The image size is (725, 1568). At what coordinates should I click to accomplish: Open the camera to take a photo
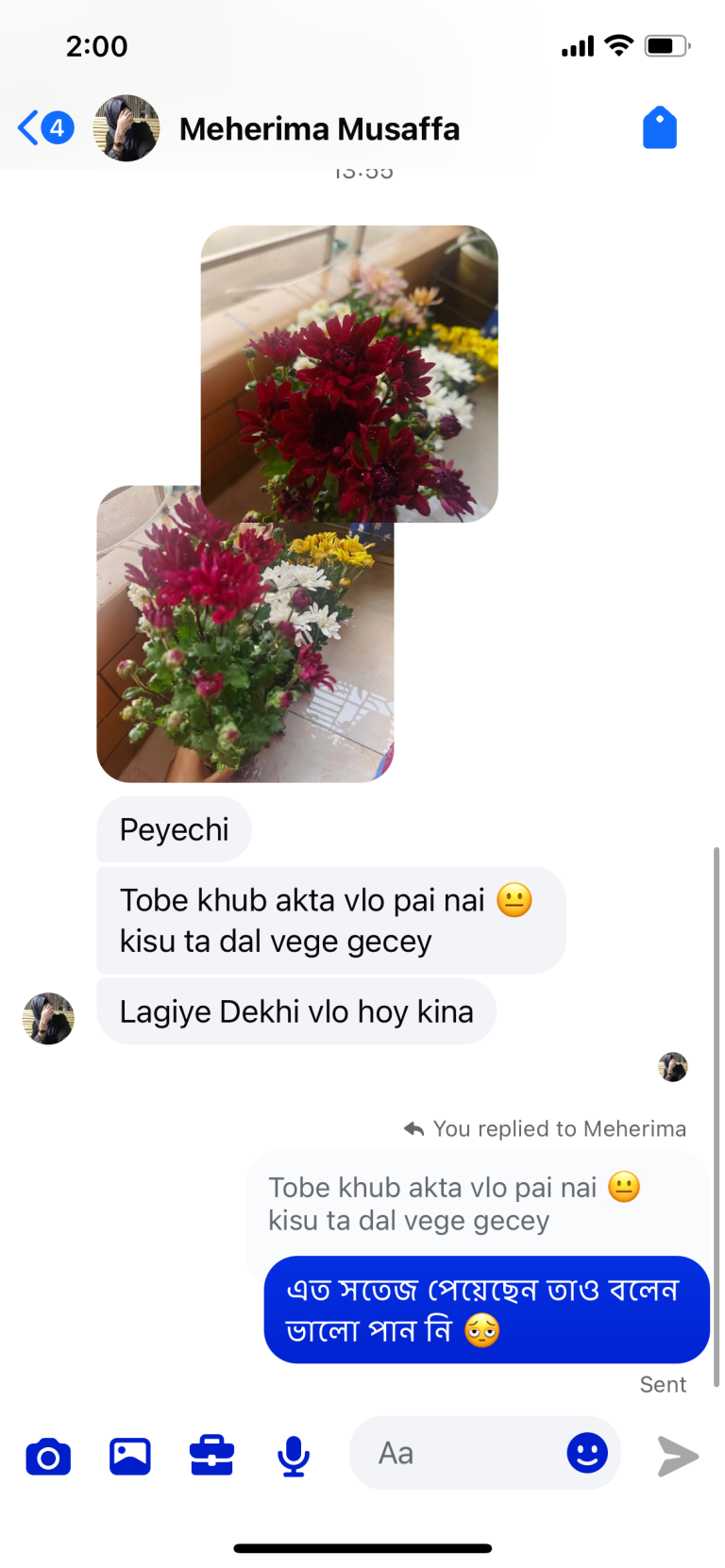tap(48, 1456)
